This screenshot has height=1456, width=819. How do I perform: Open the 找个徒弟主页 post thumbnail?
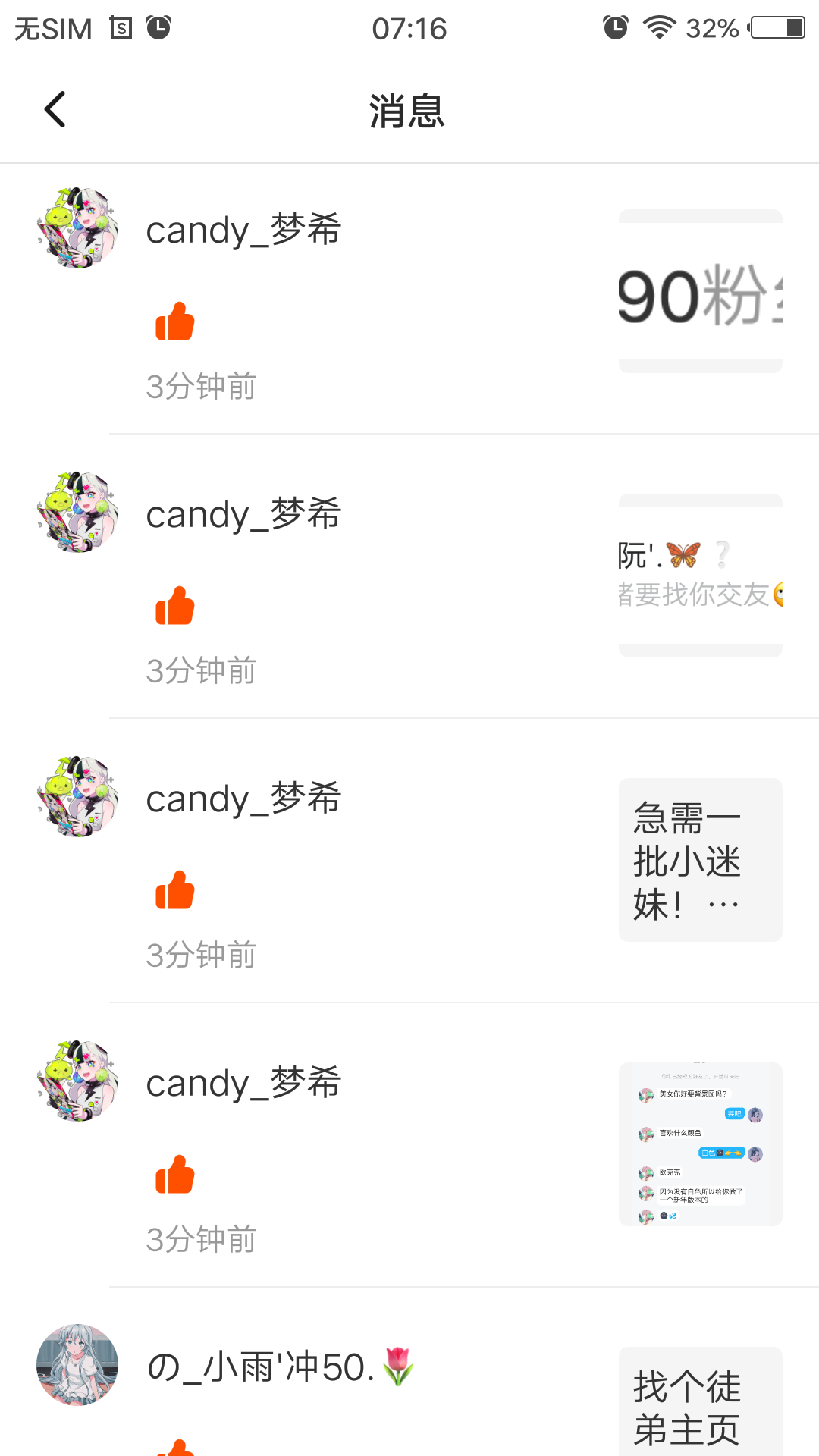[700, 1403]
